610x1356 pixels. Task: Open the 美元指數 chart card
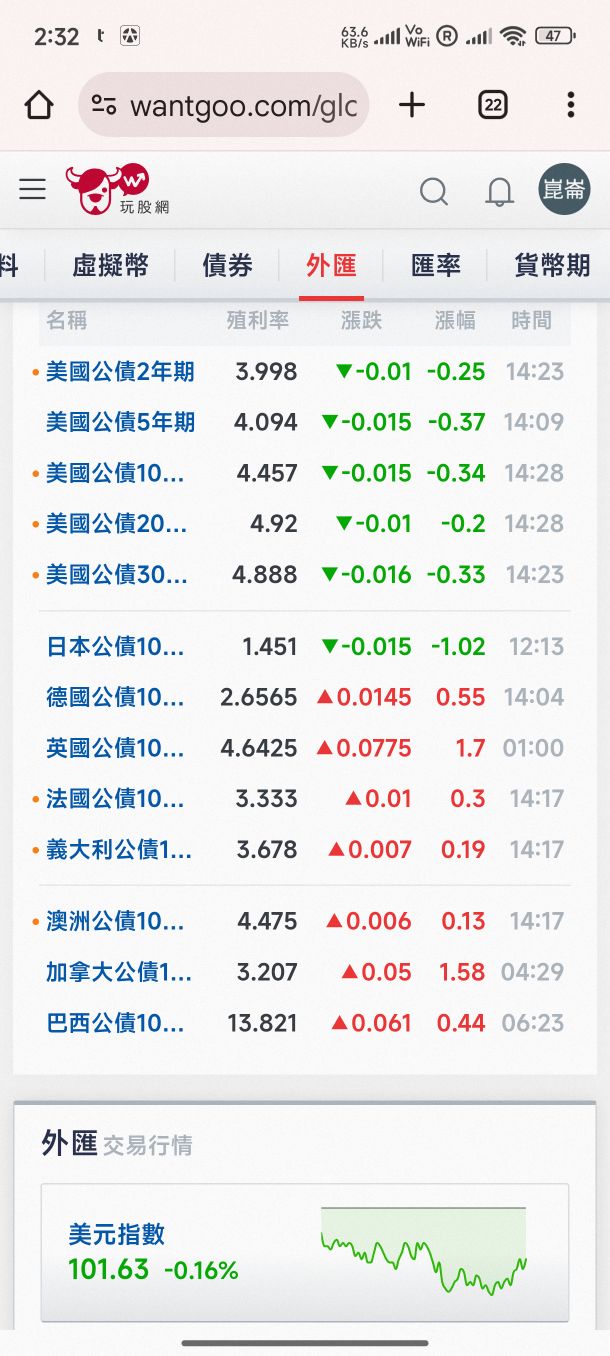305,1252
